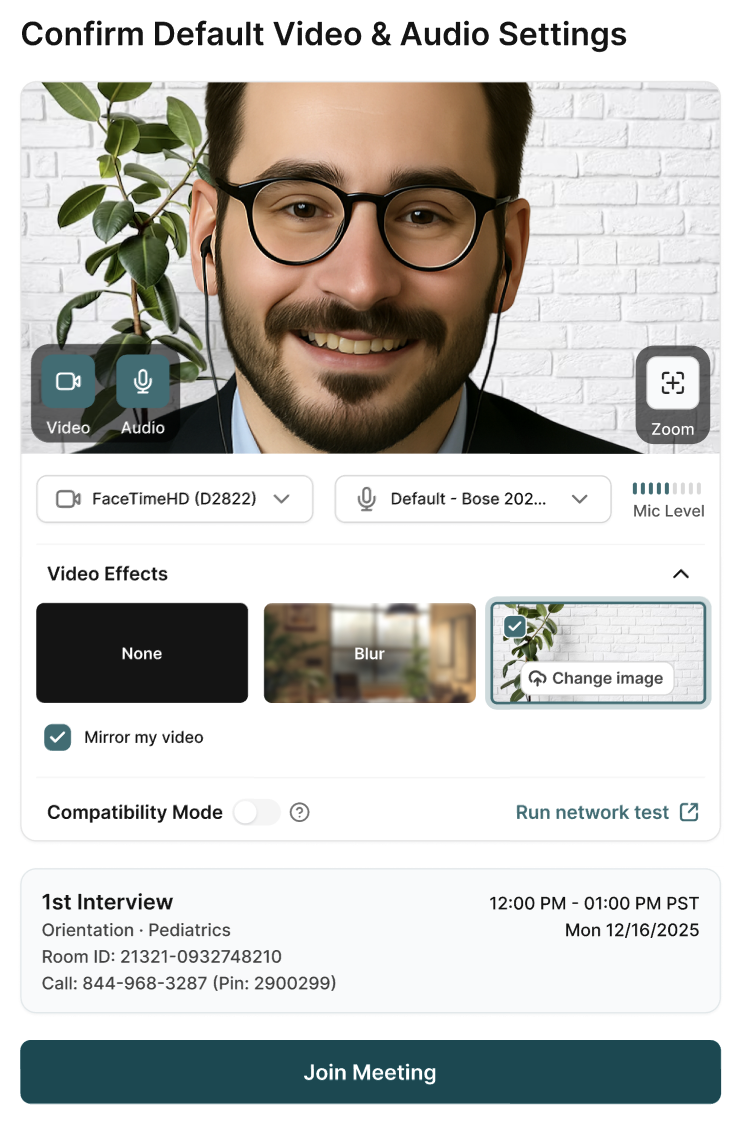This screenshot has width=736, height=1142.
Task: Tap the Zoom framing button
Action: coord(672,383)
